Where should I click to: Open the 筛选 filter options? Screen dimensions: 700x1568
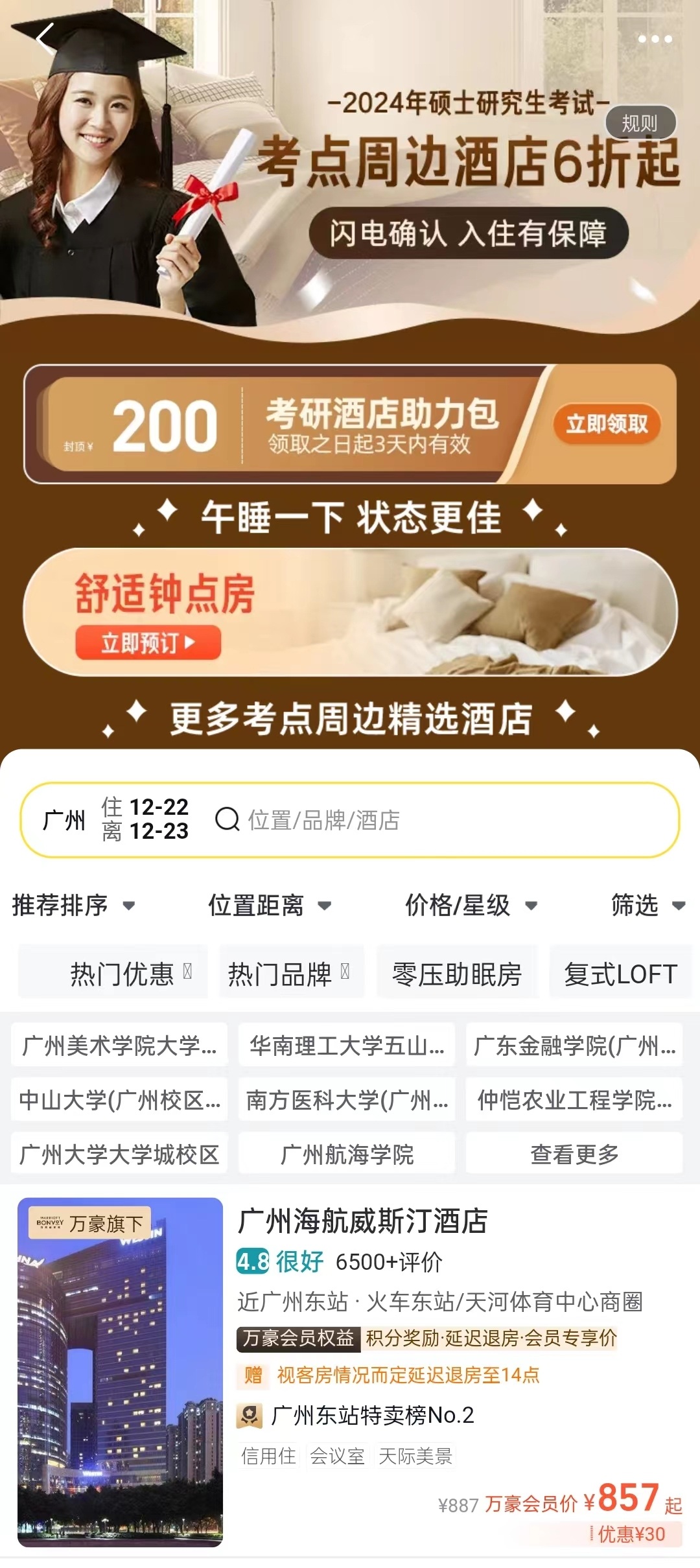point(647,906)
